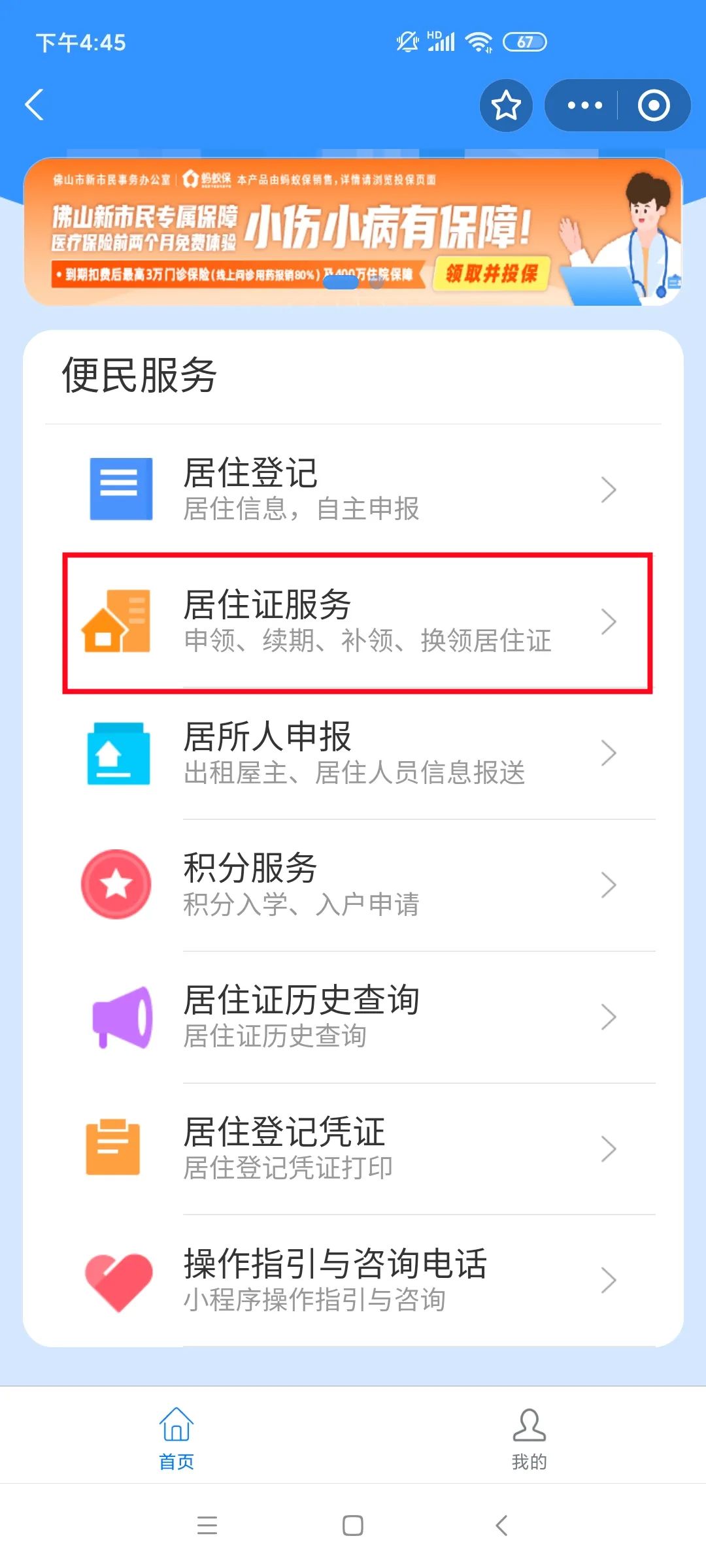Open 居住证服务

(353, 622)
